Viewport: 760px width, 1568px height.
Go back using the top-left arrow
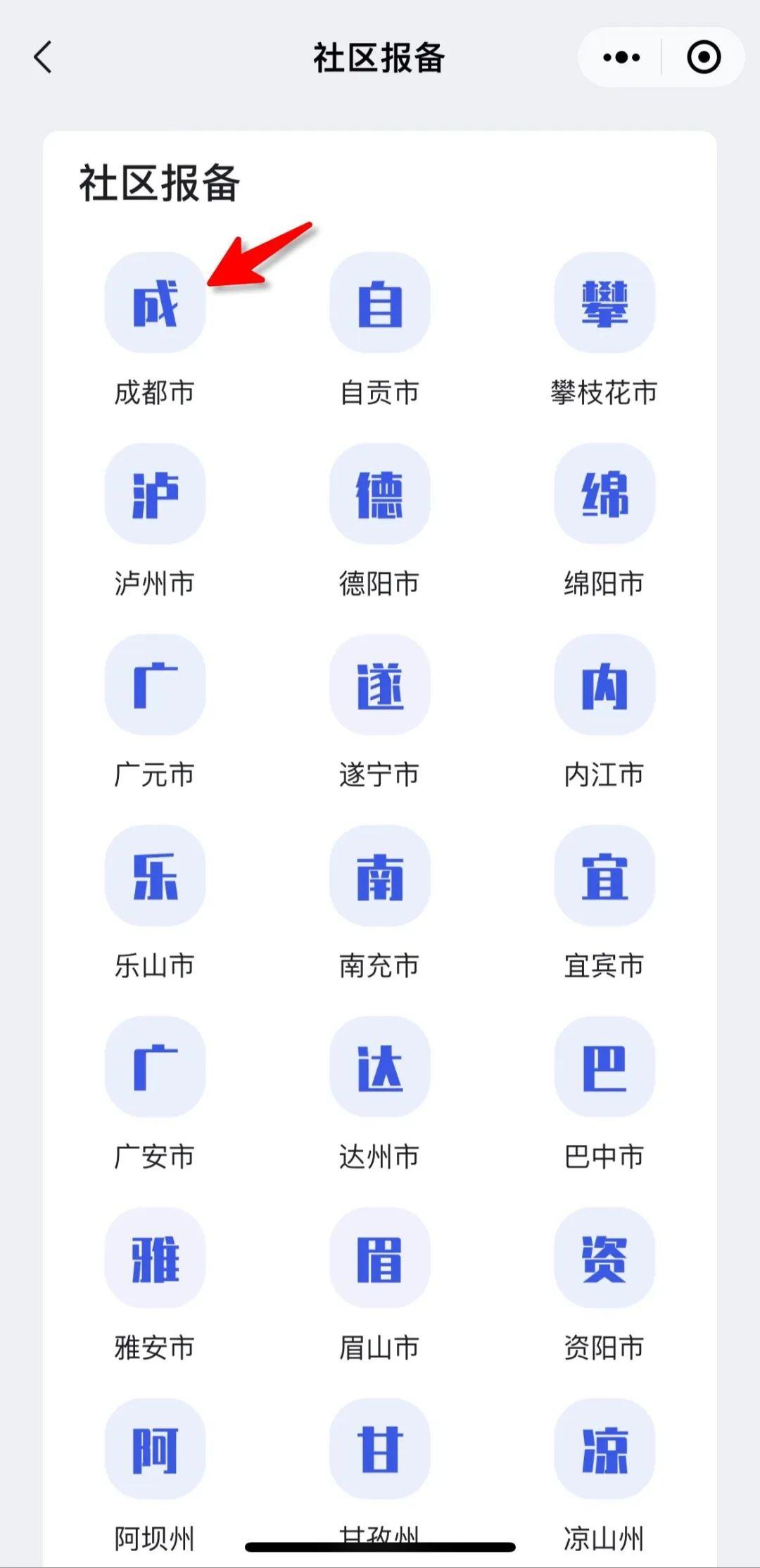point(44,57)
